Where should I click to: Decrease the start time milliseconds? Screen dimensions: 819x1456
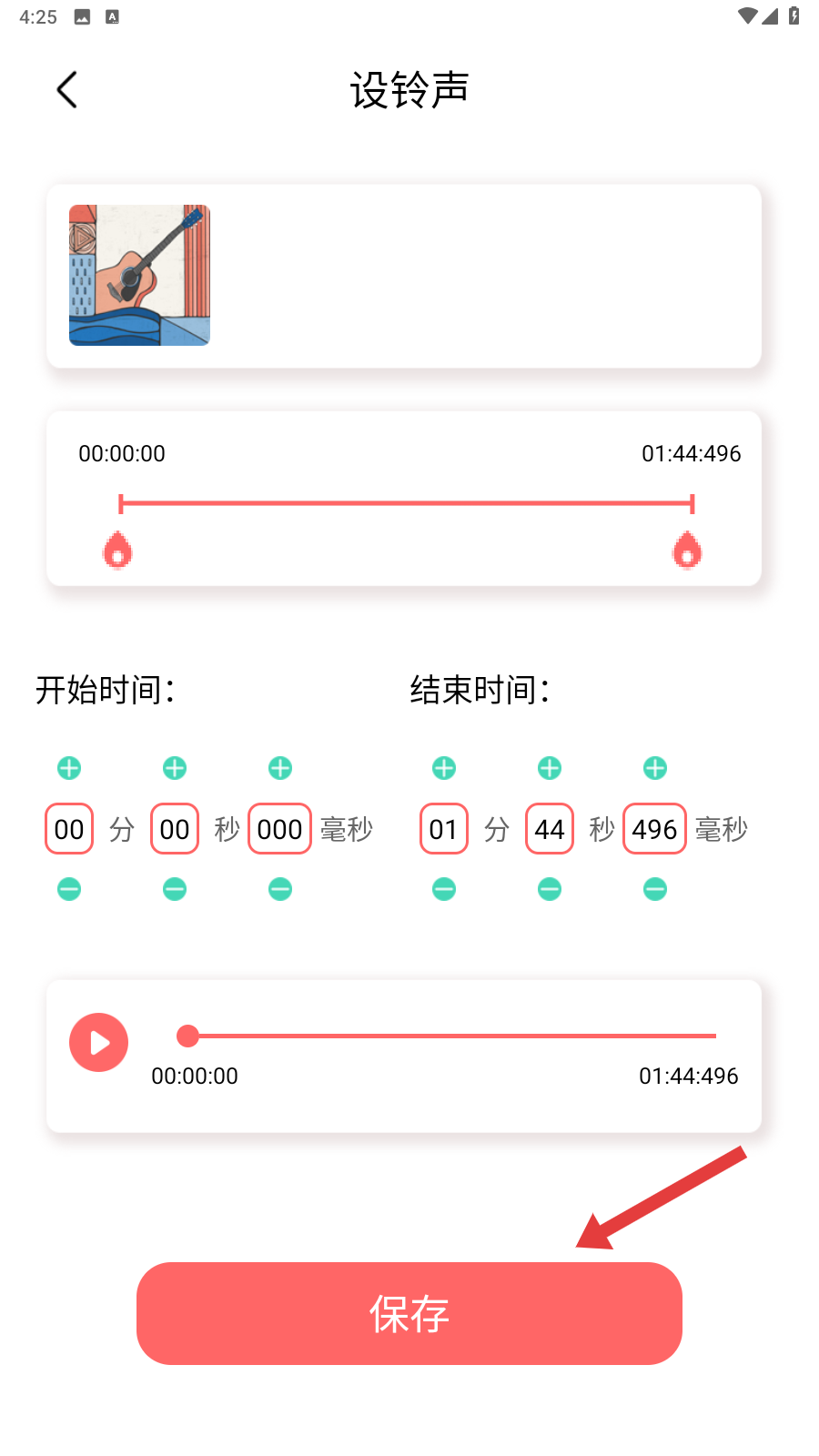click(280, 889)
